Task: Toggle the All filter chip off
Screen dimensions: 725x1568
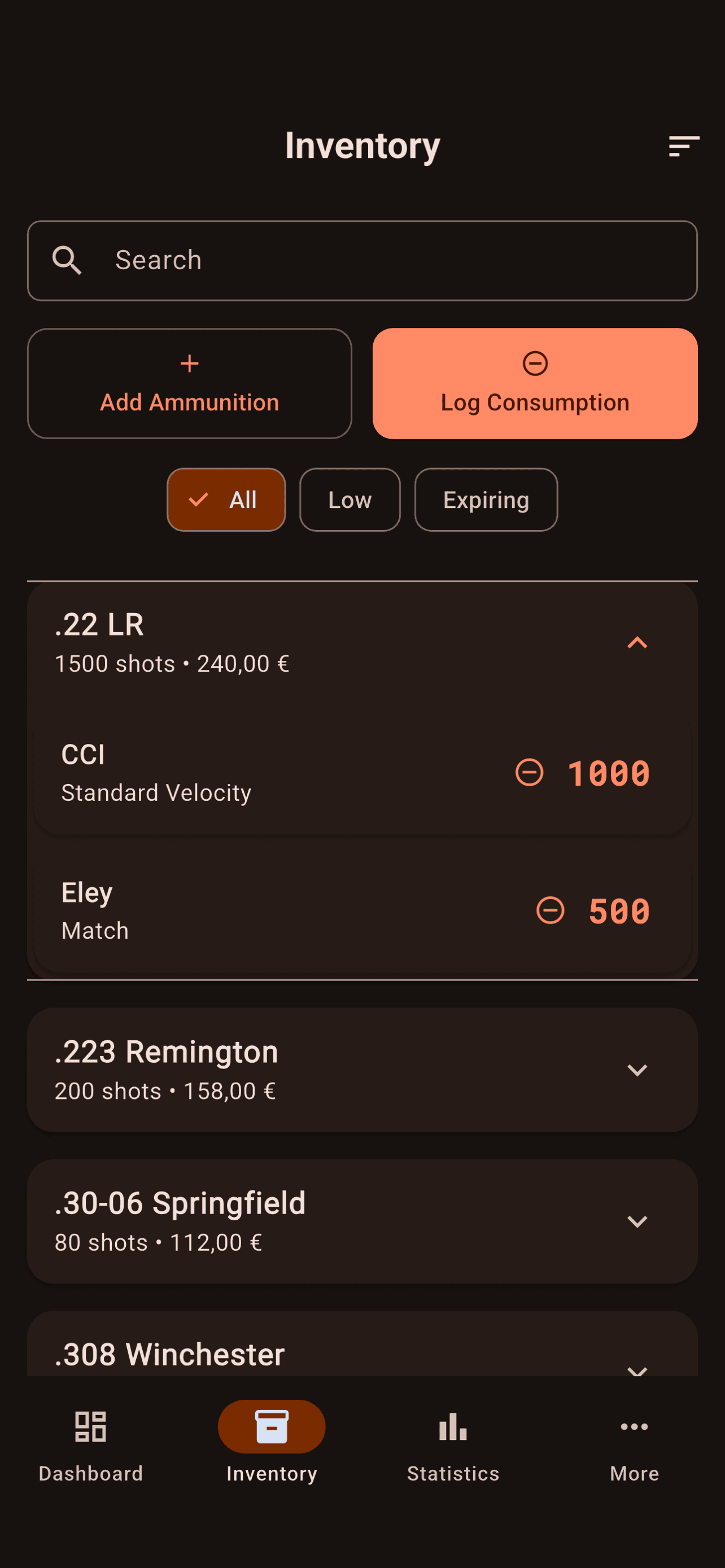Action: pyautogui.click(x=226, y=499)
